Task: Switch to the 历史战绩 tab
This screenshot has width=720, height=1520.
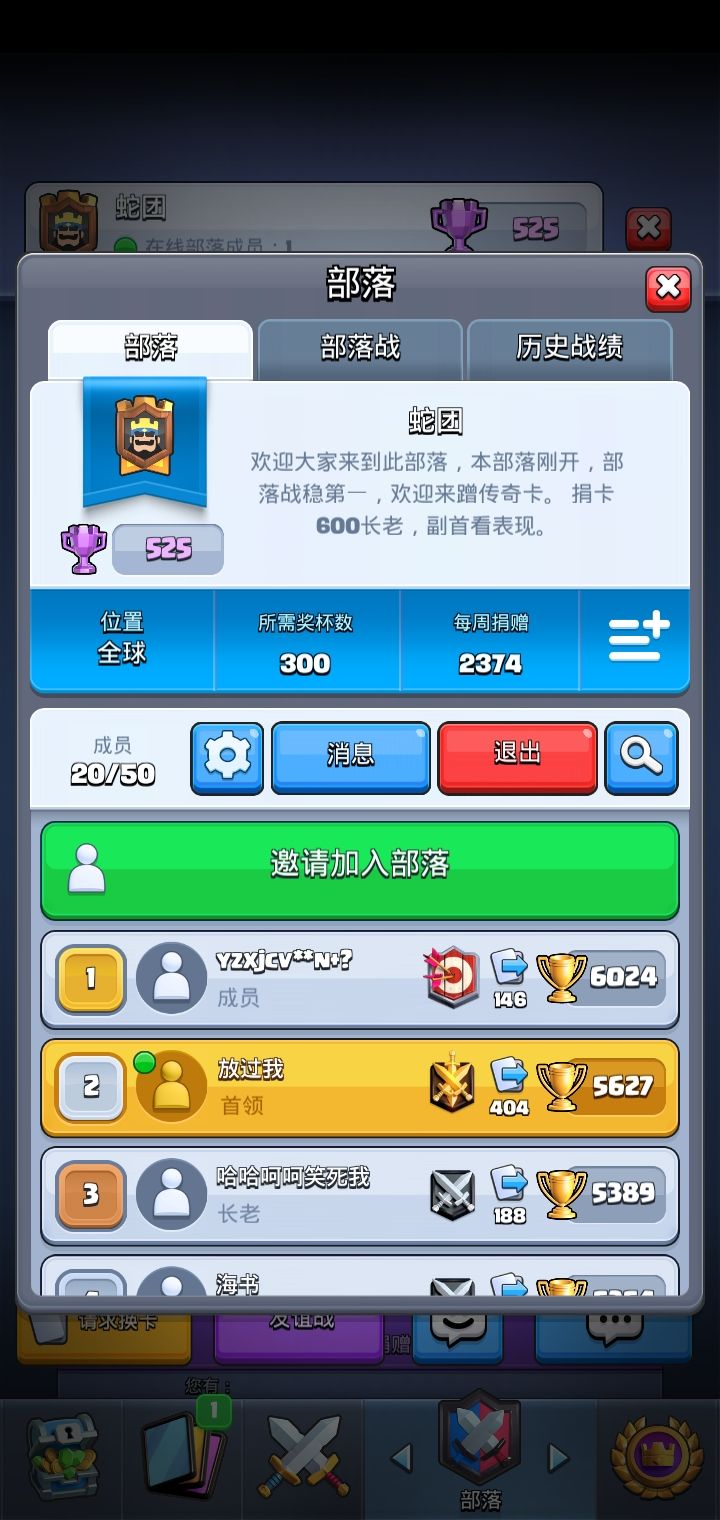Action: [570, 347]
